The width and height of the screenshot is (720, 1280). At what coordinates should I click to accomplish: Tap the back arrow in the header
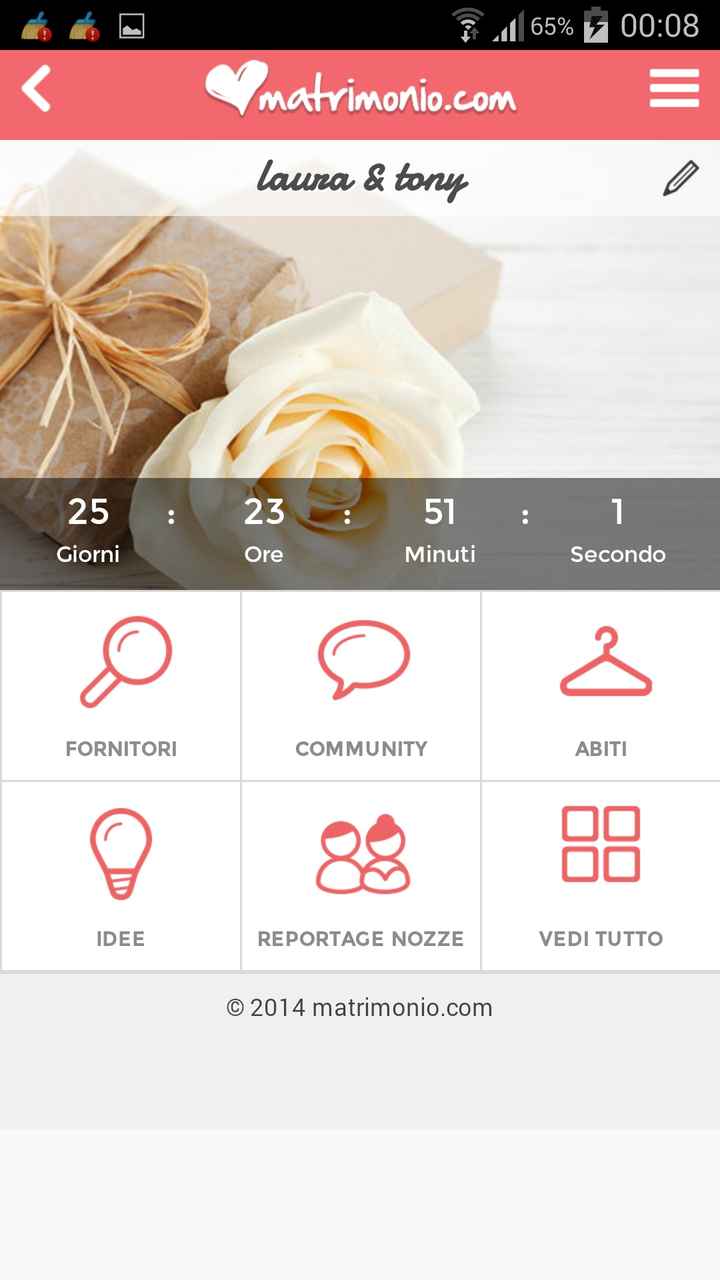pyautogui.click(x=36, y=88)
